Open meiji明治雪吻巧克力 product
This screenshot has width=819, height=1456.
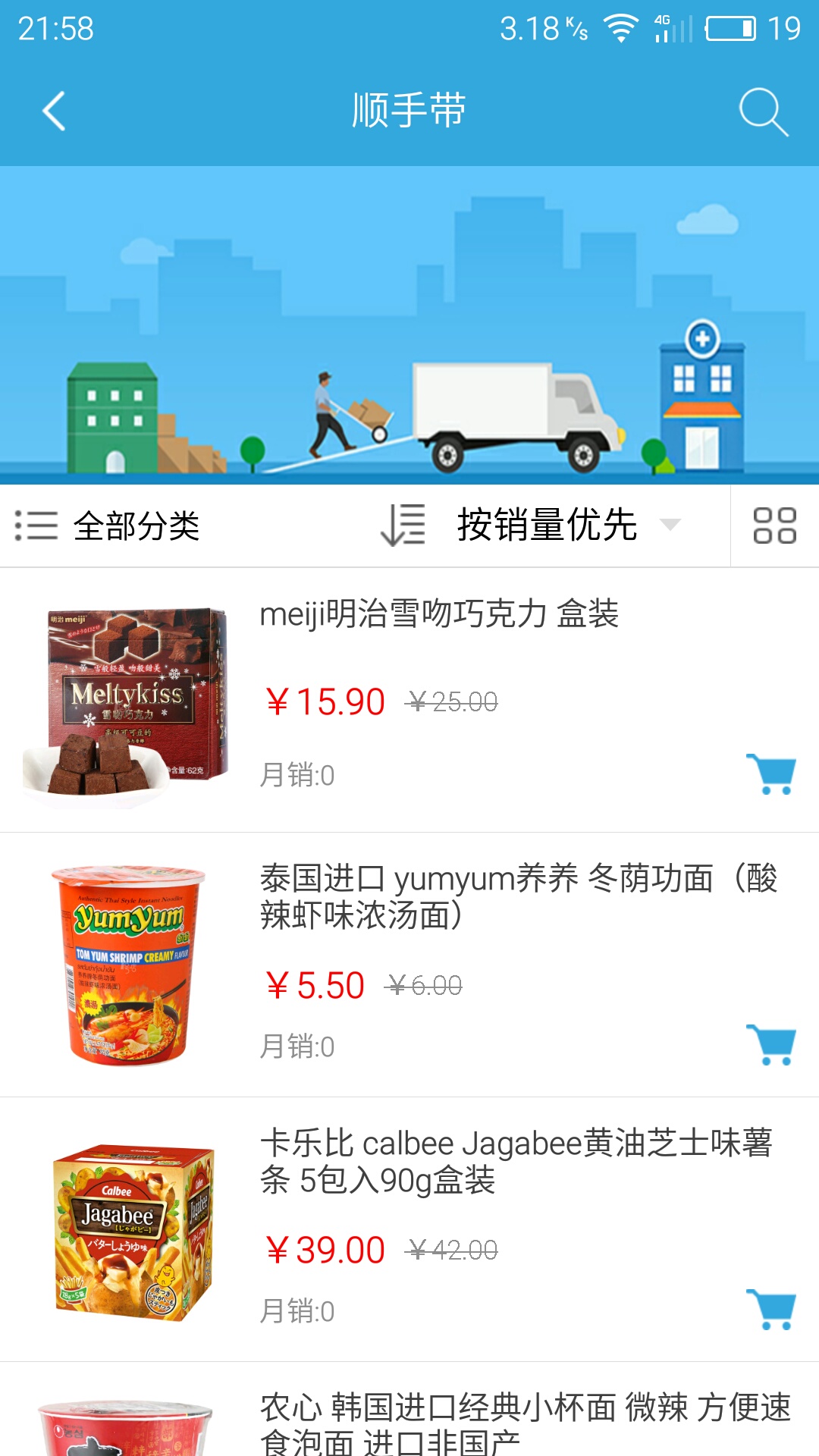[x=439, y=614]
